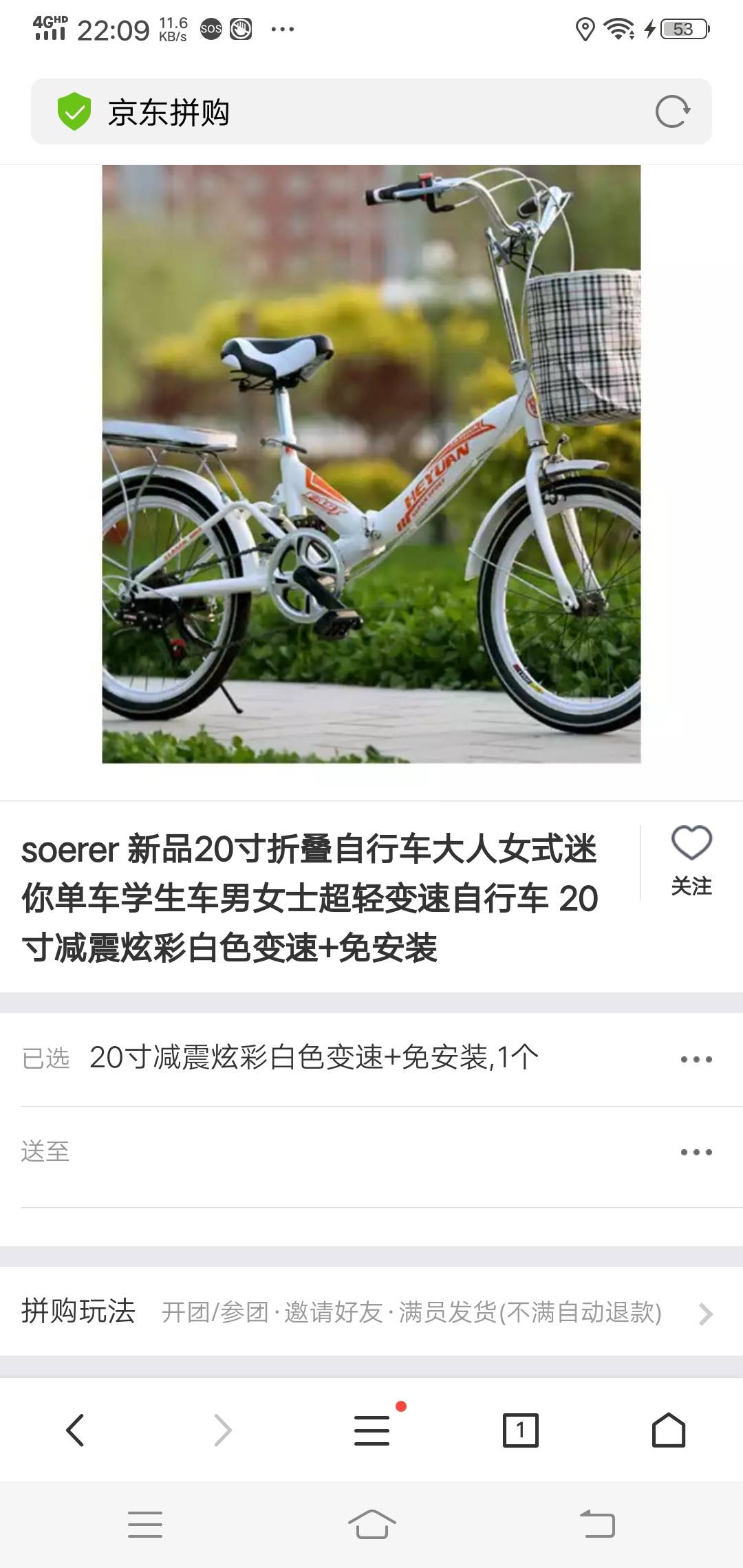Open the bicycle product image

tap(371, 464)
